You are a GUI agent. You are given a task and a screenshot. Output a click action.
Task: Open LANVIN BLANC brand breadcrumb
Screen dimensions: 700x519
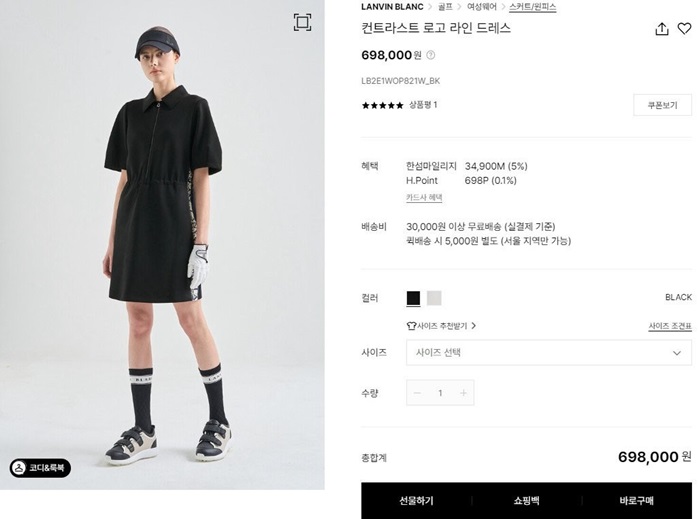click(391, 6)
